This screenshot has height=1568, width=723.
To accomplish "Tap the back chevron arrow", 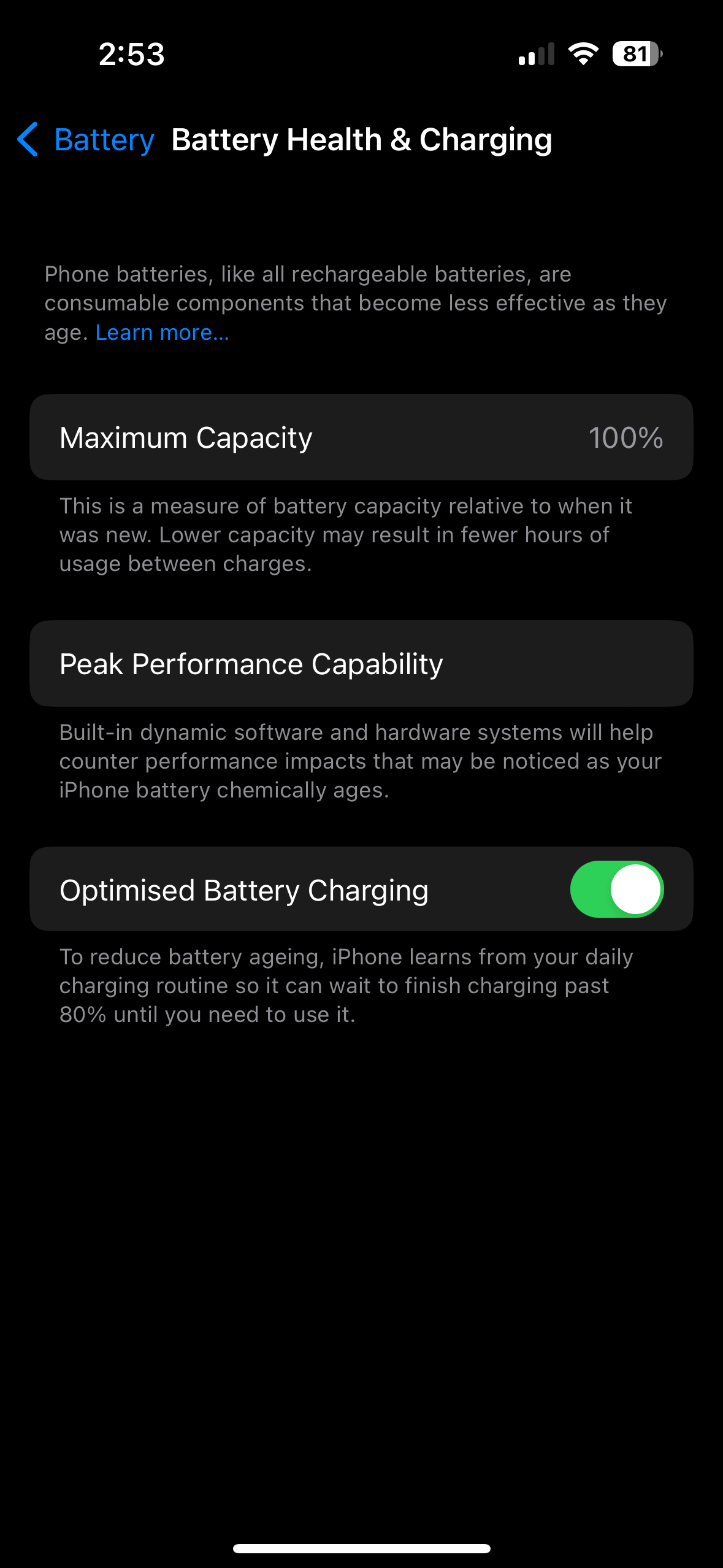I will pos(28,140).
